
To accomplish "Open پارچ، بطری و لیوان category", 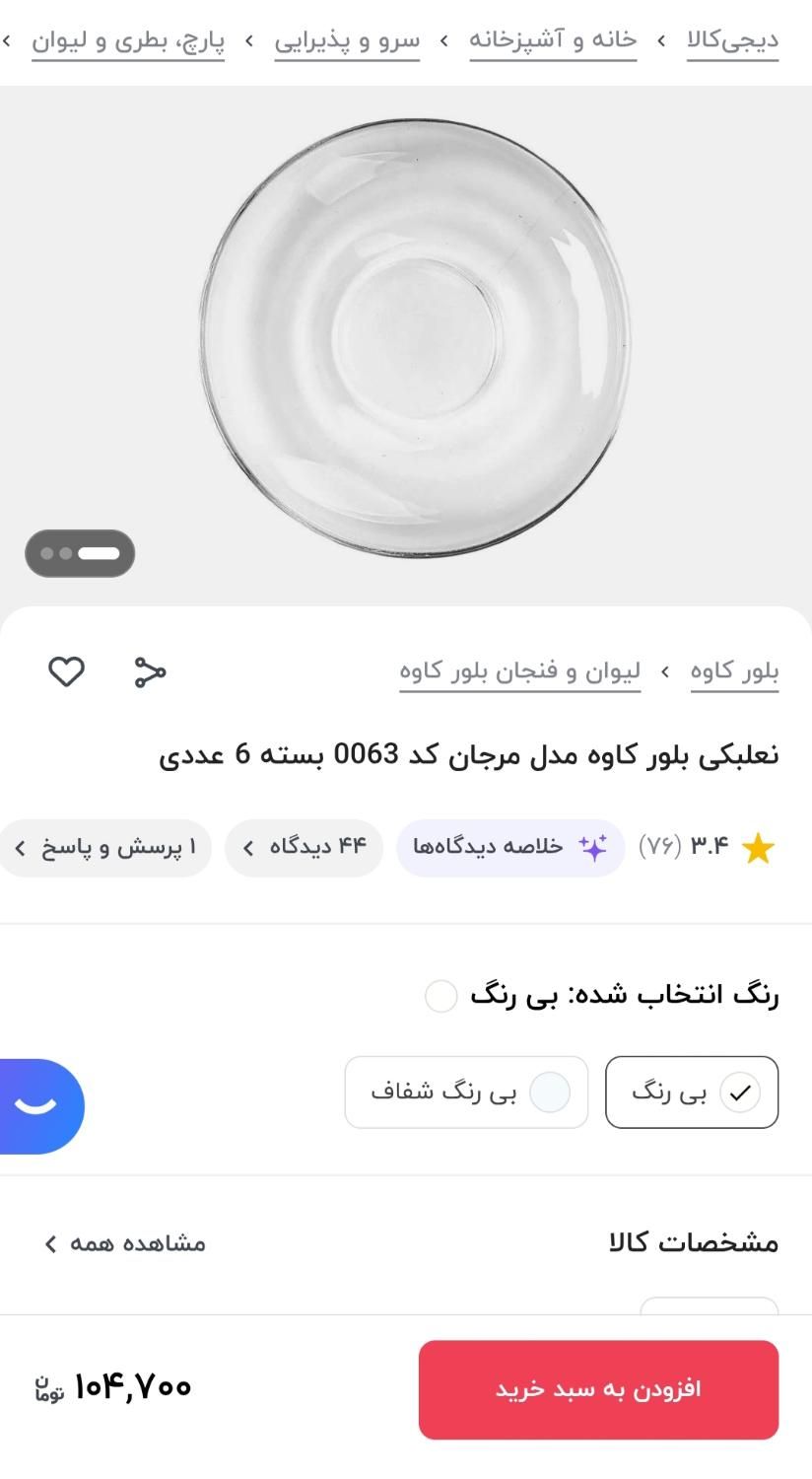I will (x=128, y=40).
